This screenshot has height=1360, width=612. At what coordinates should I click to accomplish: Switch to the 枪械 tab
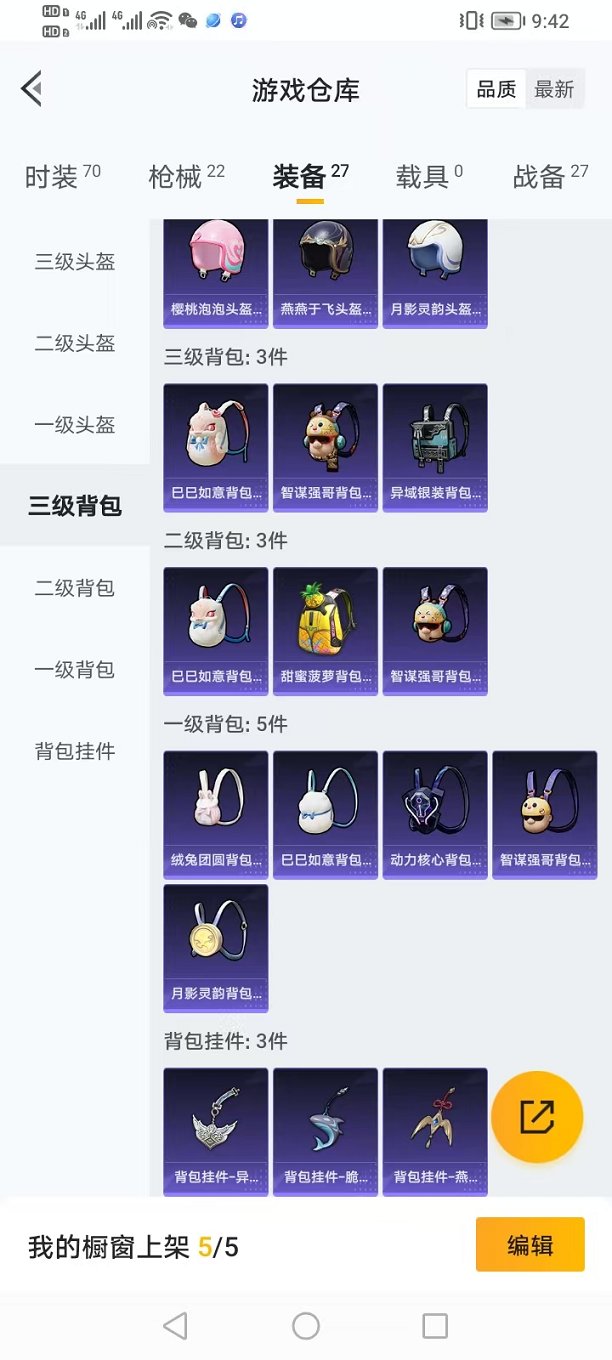[186, 177]
